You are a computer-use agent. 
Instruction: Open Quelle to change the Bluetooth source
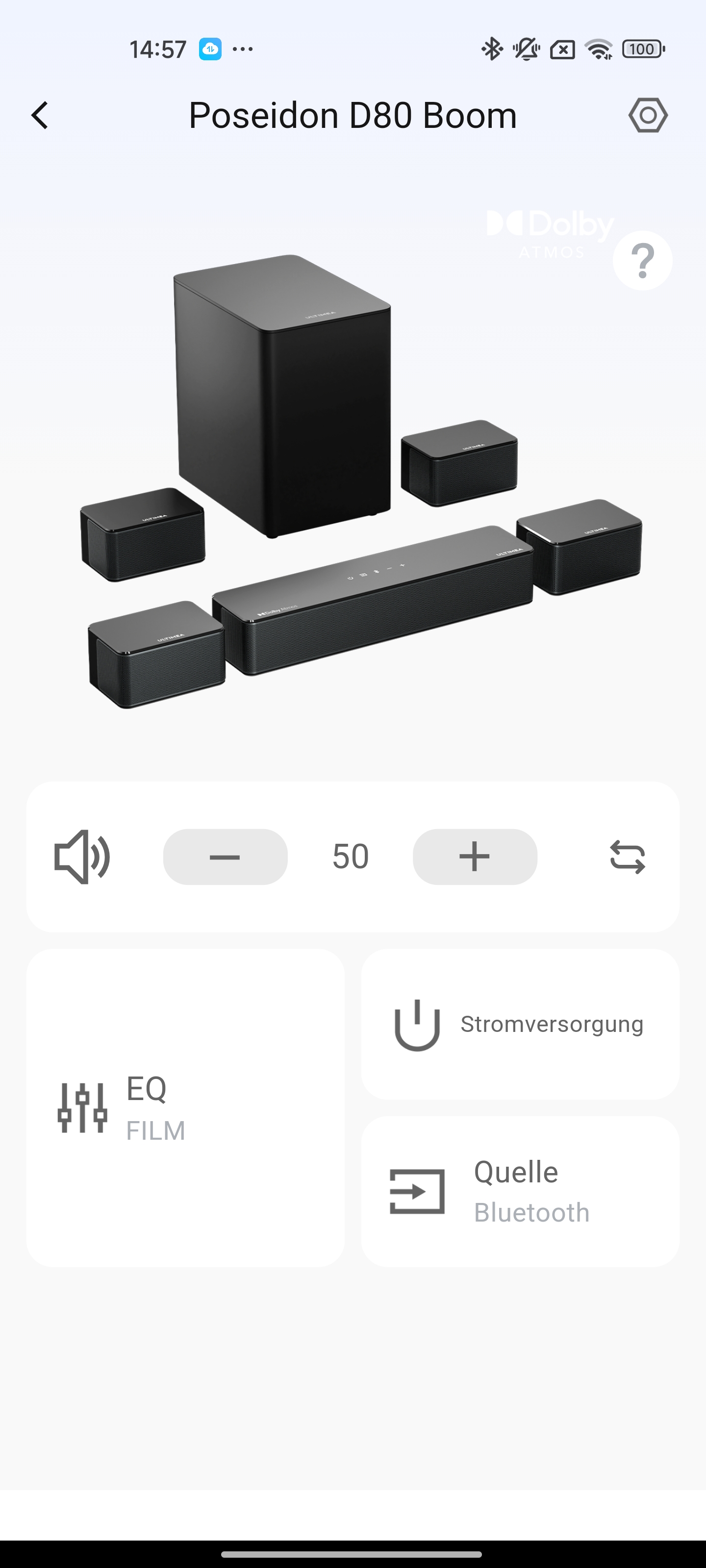click(520, 1192)
